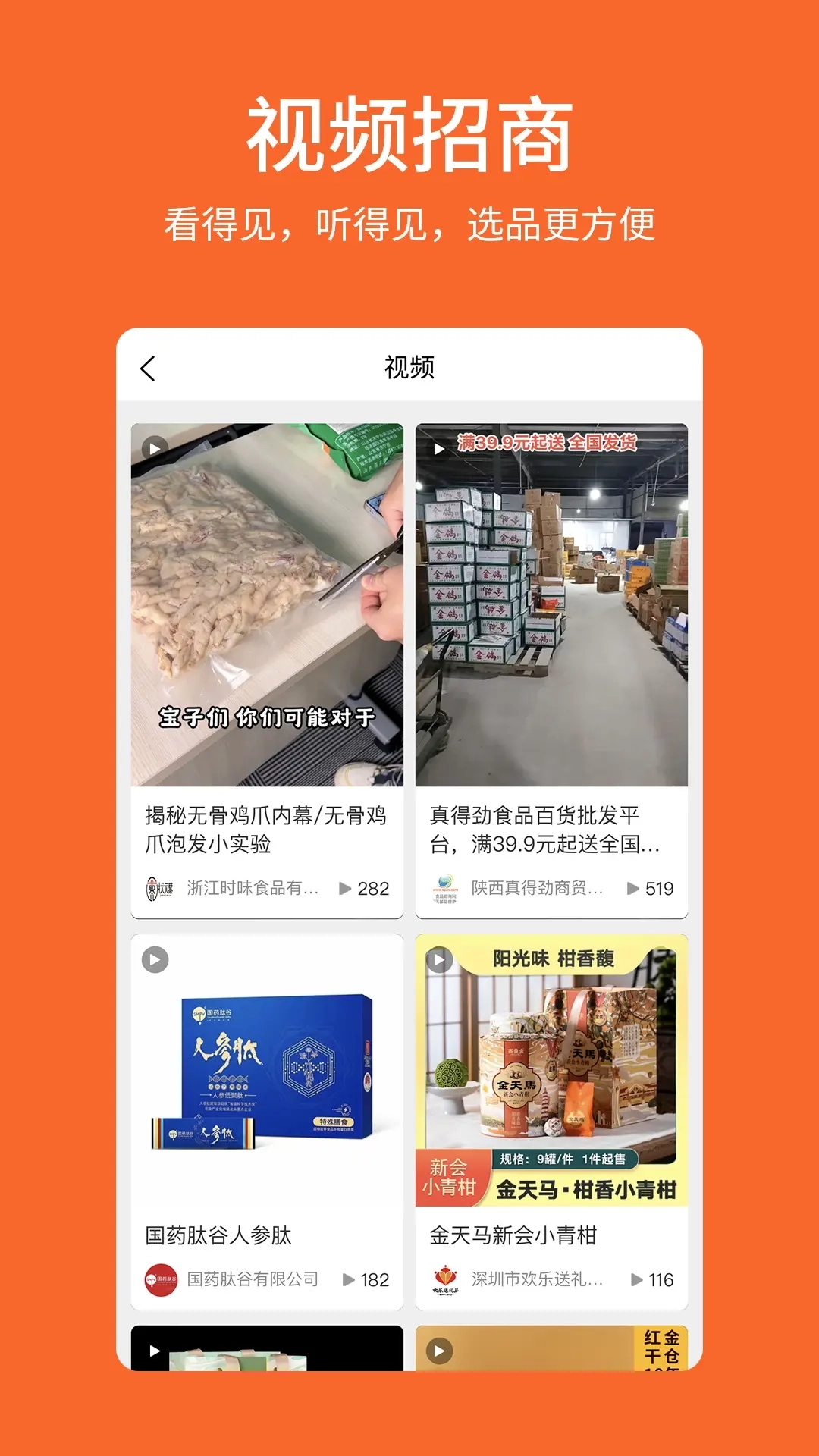Open 真得劲食品百货批发平台 video title
The width and height of the screenshot is (819, 1456).
[548, 827]
